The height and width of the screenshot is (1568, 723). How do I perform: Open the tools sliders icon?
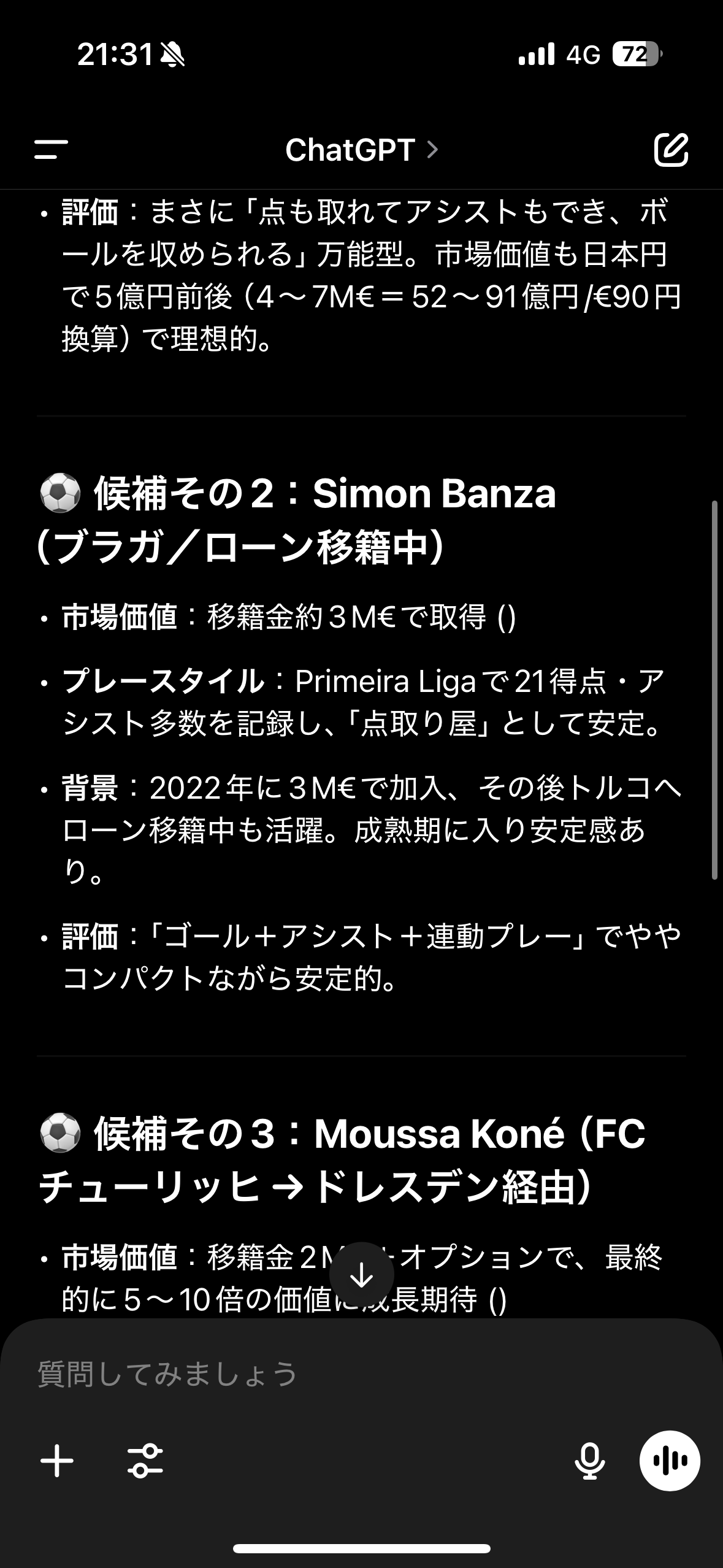[145, 1461]
